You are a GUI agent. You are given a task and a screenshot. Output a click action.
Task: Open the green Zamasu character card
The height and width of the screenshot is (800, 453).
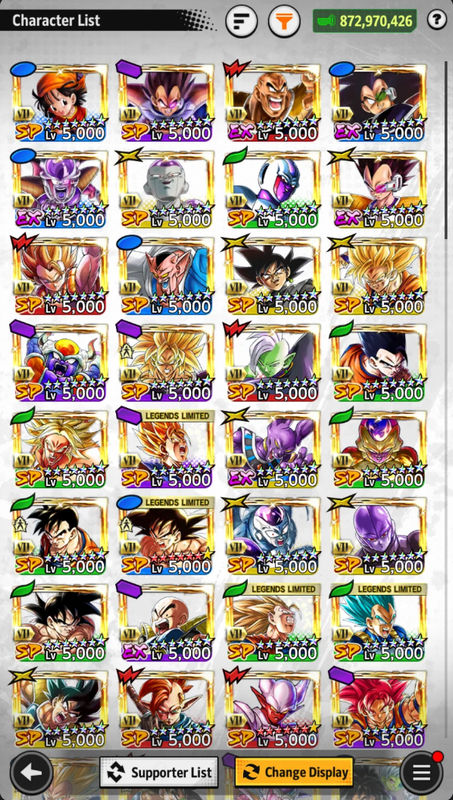[272, 362]
